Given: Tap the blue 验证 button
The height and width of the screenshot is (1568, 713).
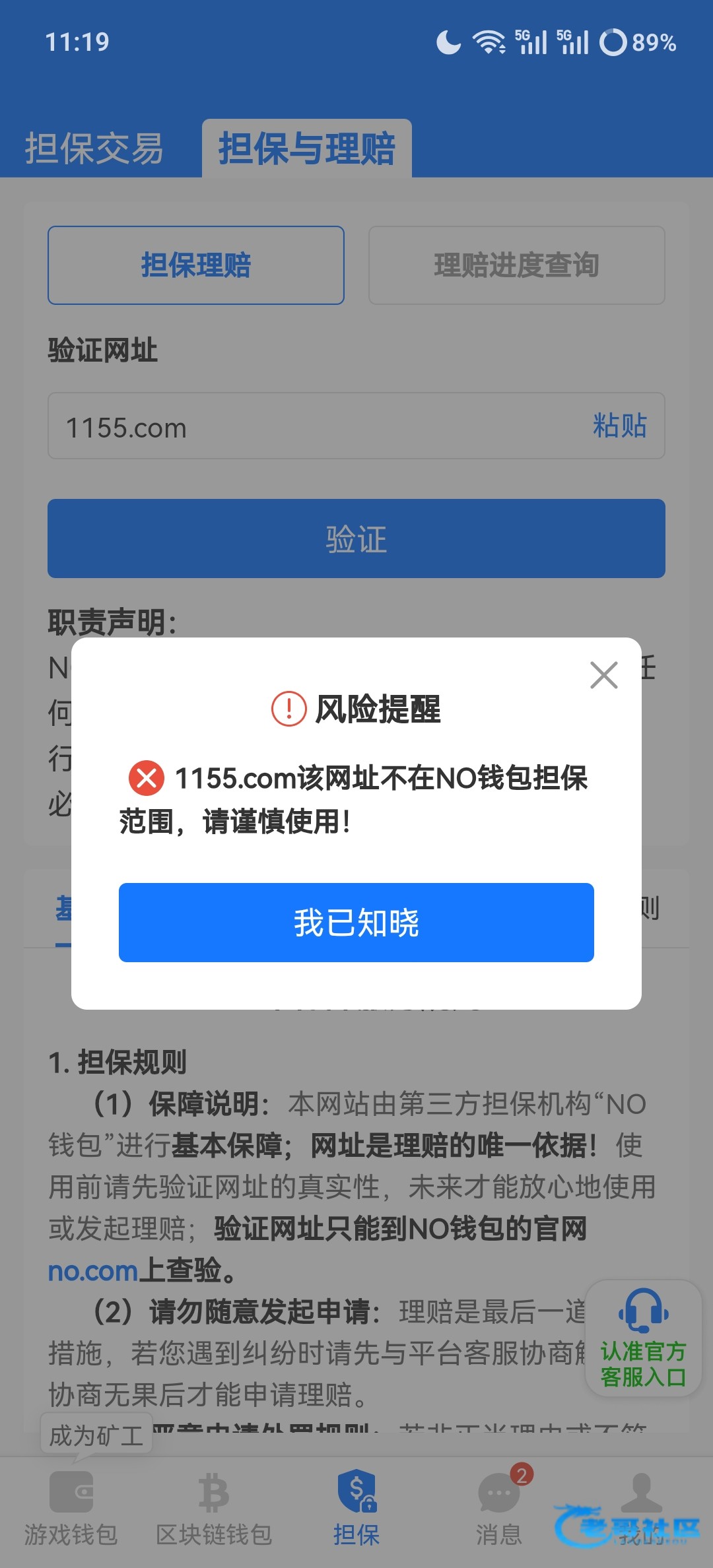Looking at the screenshot, I should click(356, 539).
